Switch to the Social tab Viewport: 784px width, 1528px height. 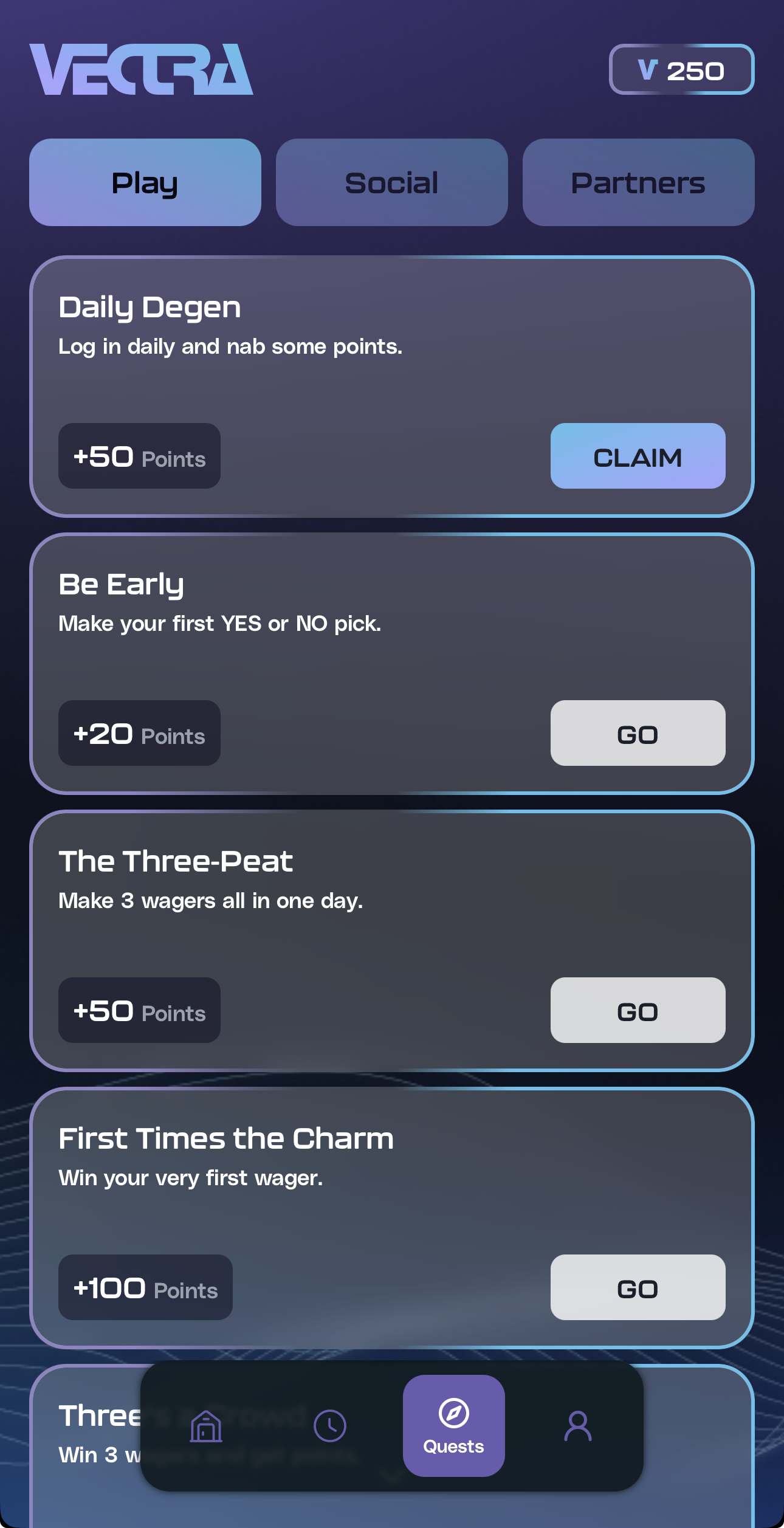[391, 182]
